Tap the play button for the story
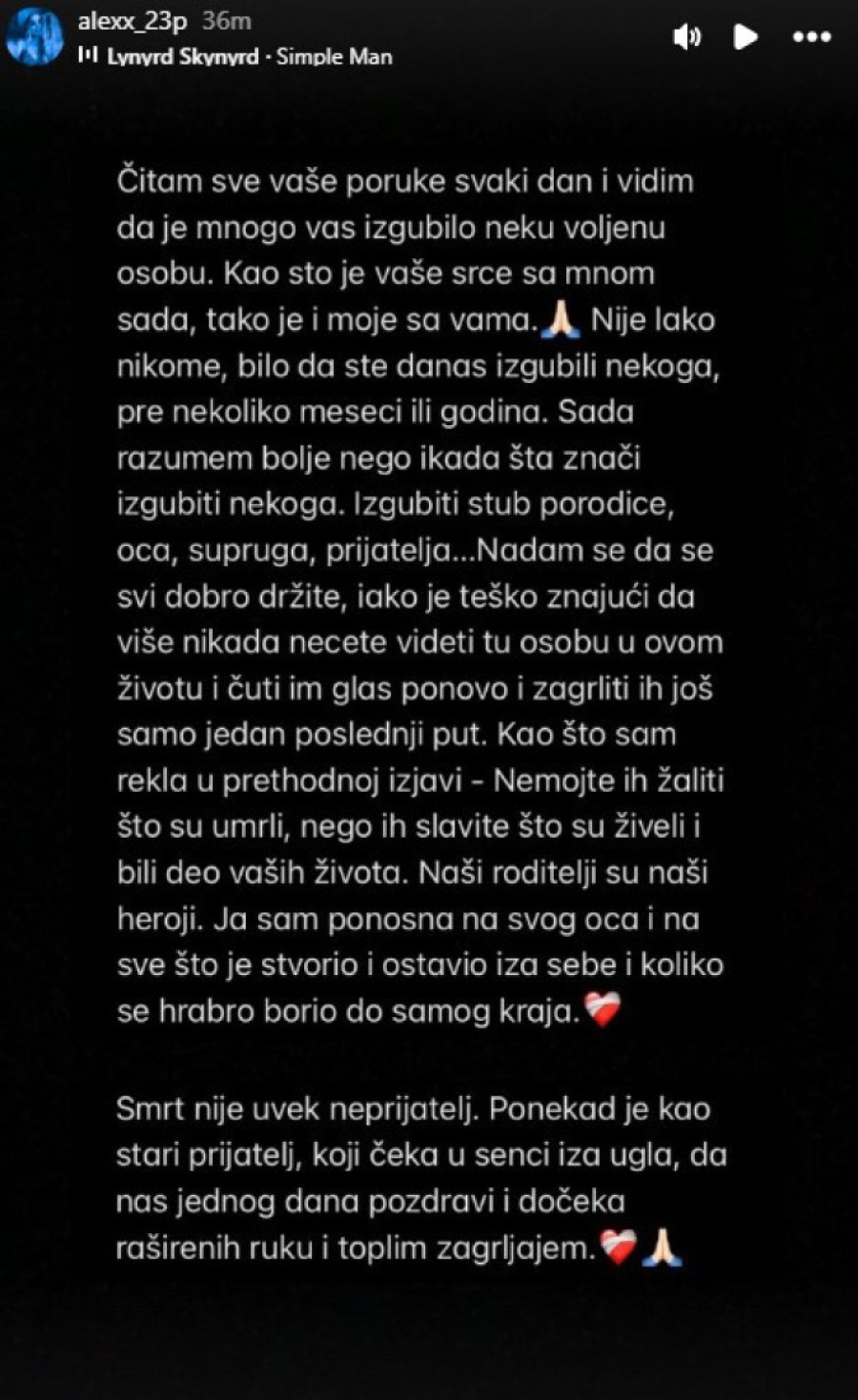The width and height of the screenshot is (858, 1400). (x=746, y=37)
